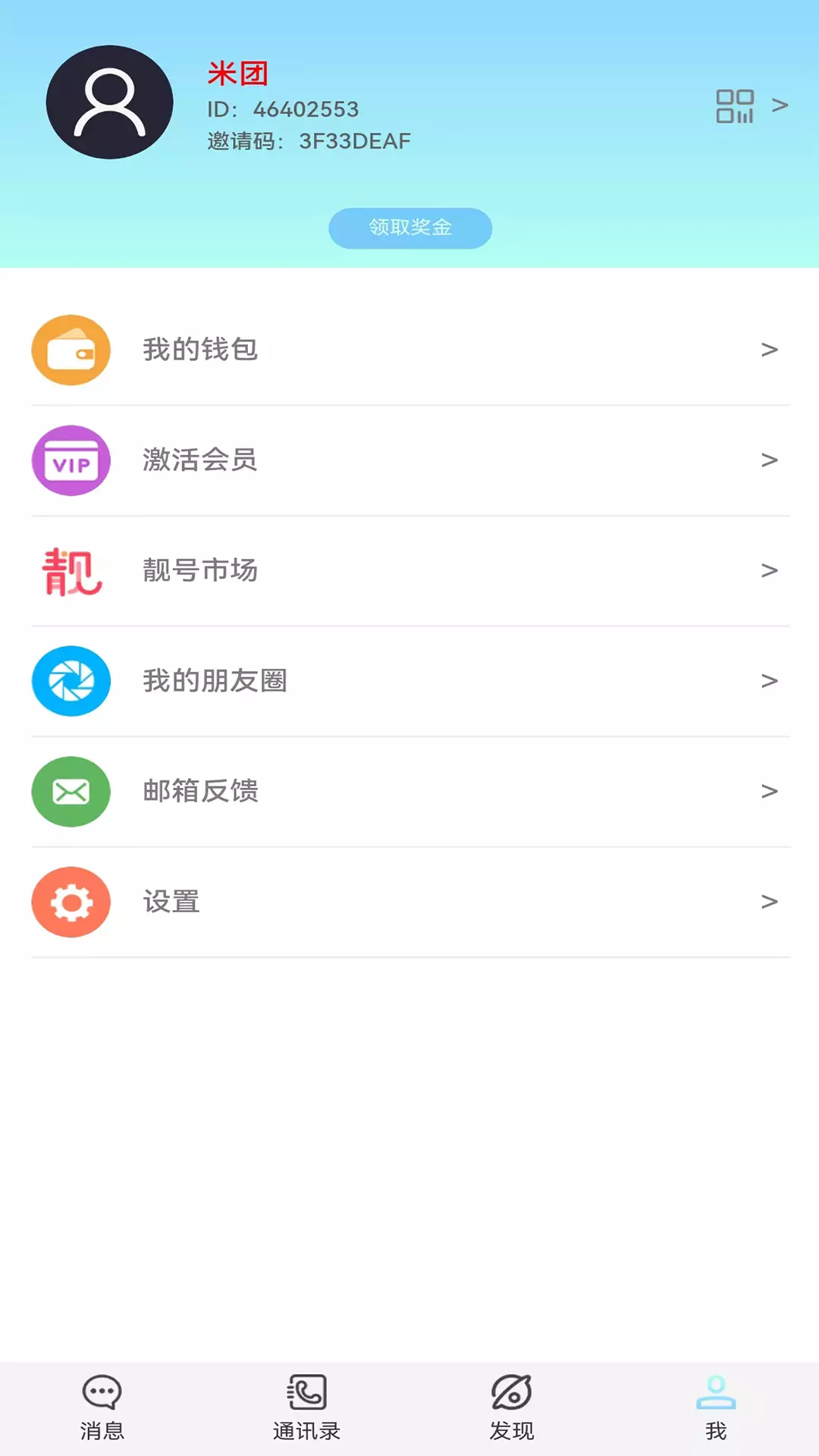Image resolution: width=819 pixels, height=1456 pixels.
Task: Open the QR code icon
Action: (x=735, y=106)
